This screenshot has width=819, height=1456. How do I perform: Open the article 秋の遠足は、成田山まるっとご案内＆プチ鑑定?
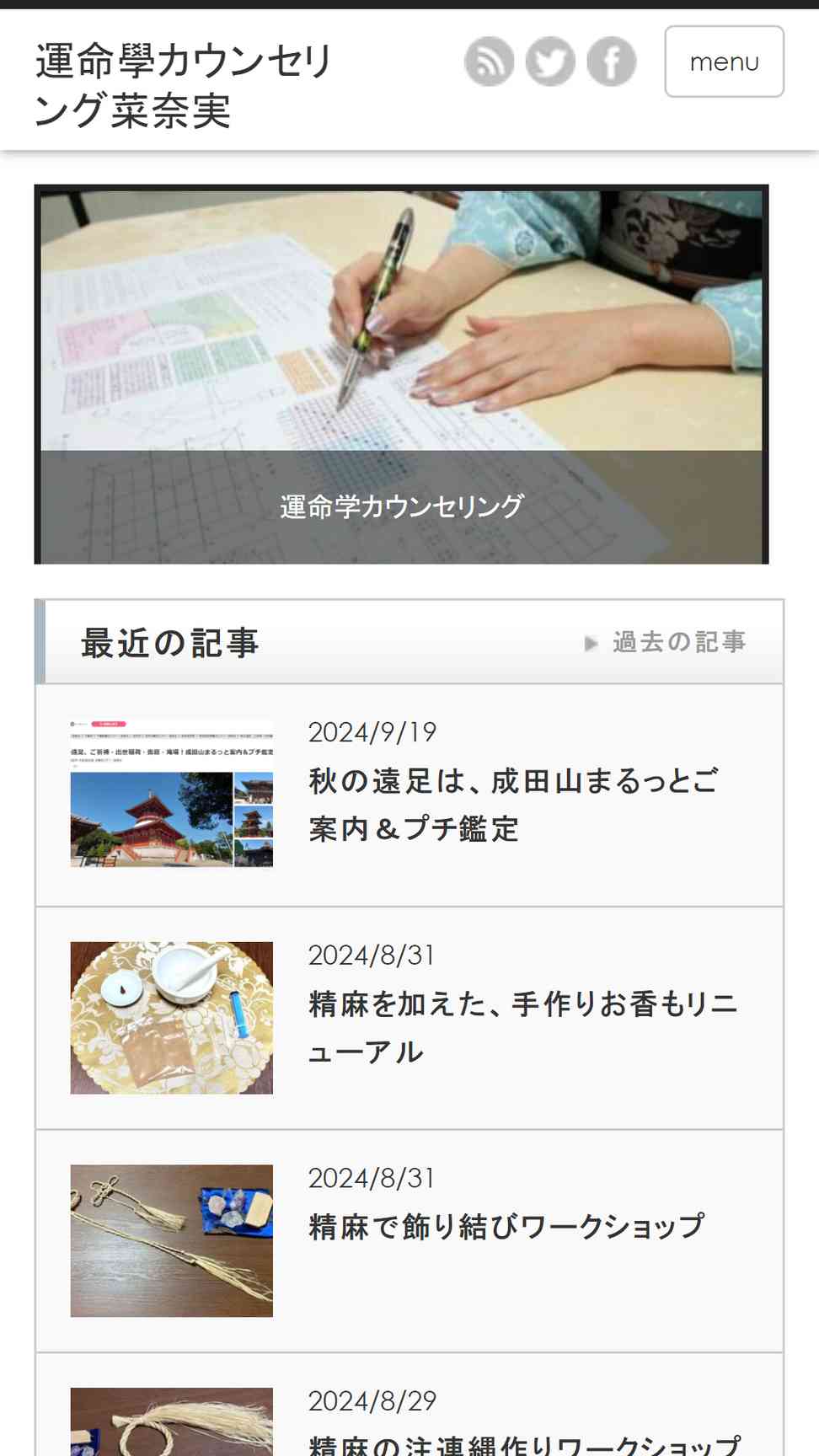pos(409,795)
